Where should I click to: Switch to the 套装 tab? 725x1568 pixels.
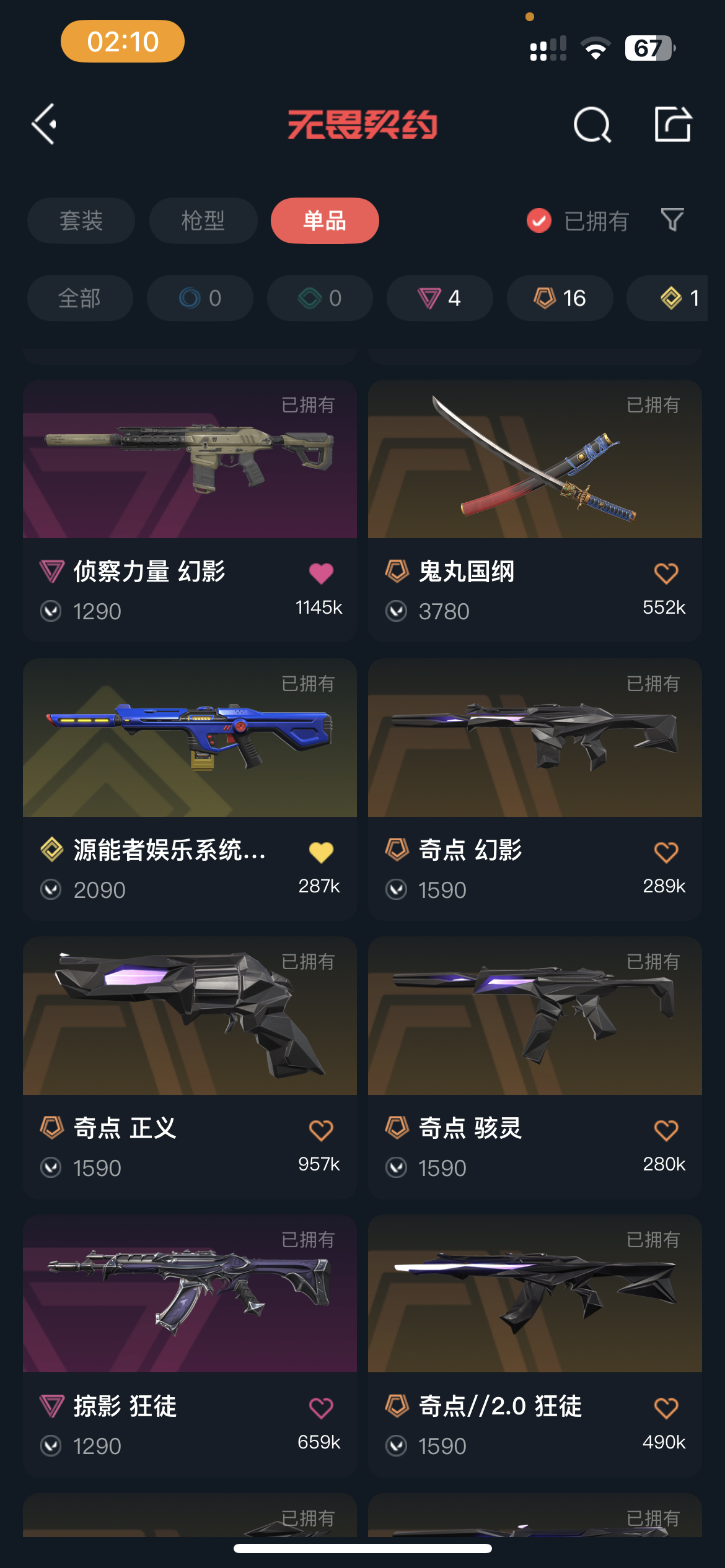pyautogui.click(x=81, y=220)
